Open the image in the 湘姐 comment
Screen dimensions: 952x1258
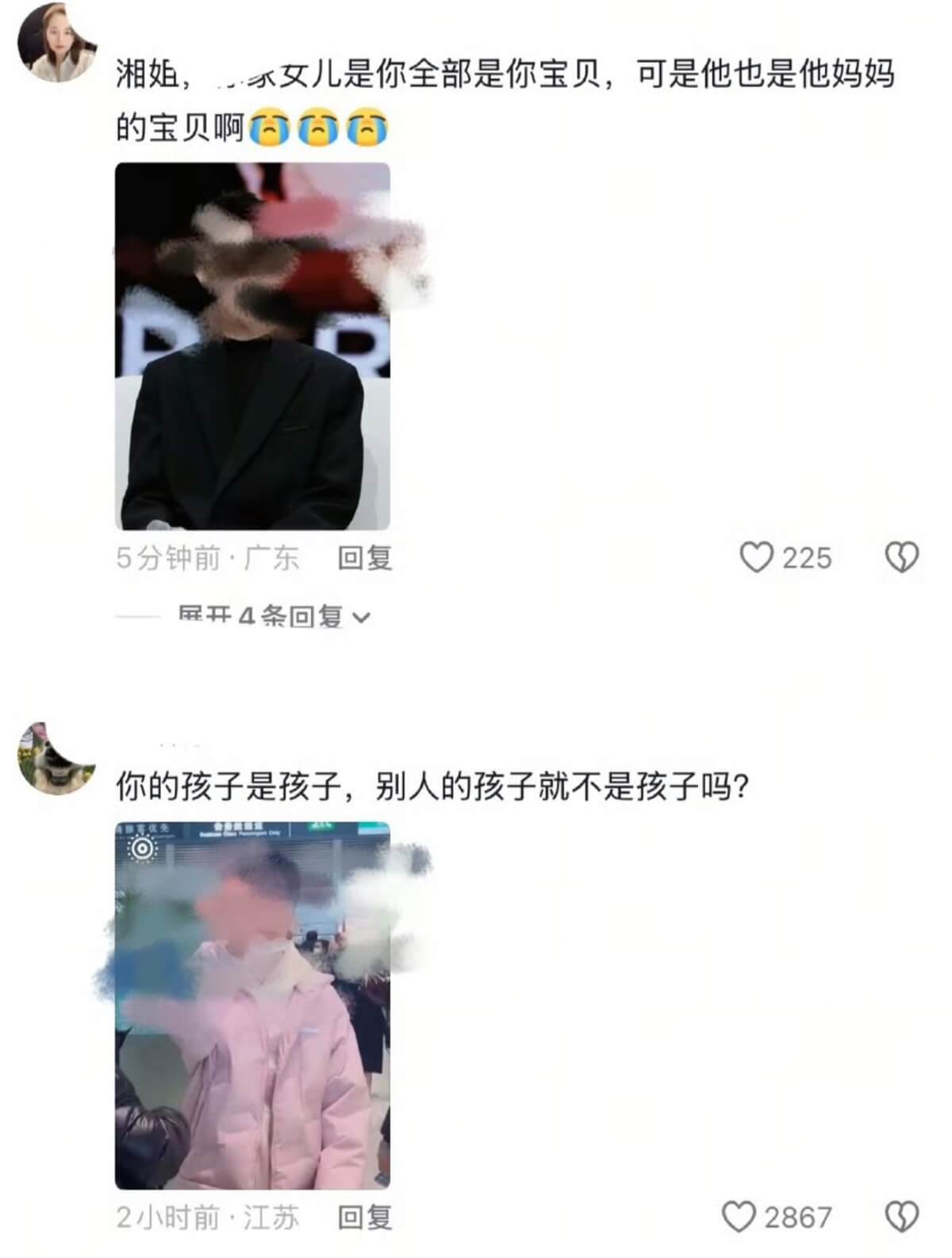click(252, 346)
